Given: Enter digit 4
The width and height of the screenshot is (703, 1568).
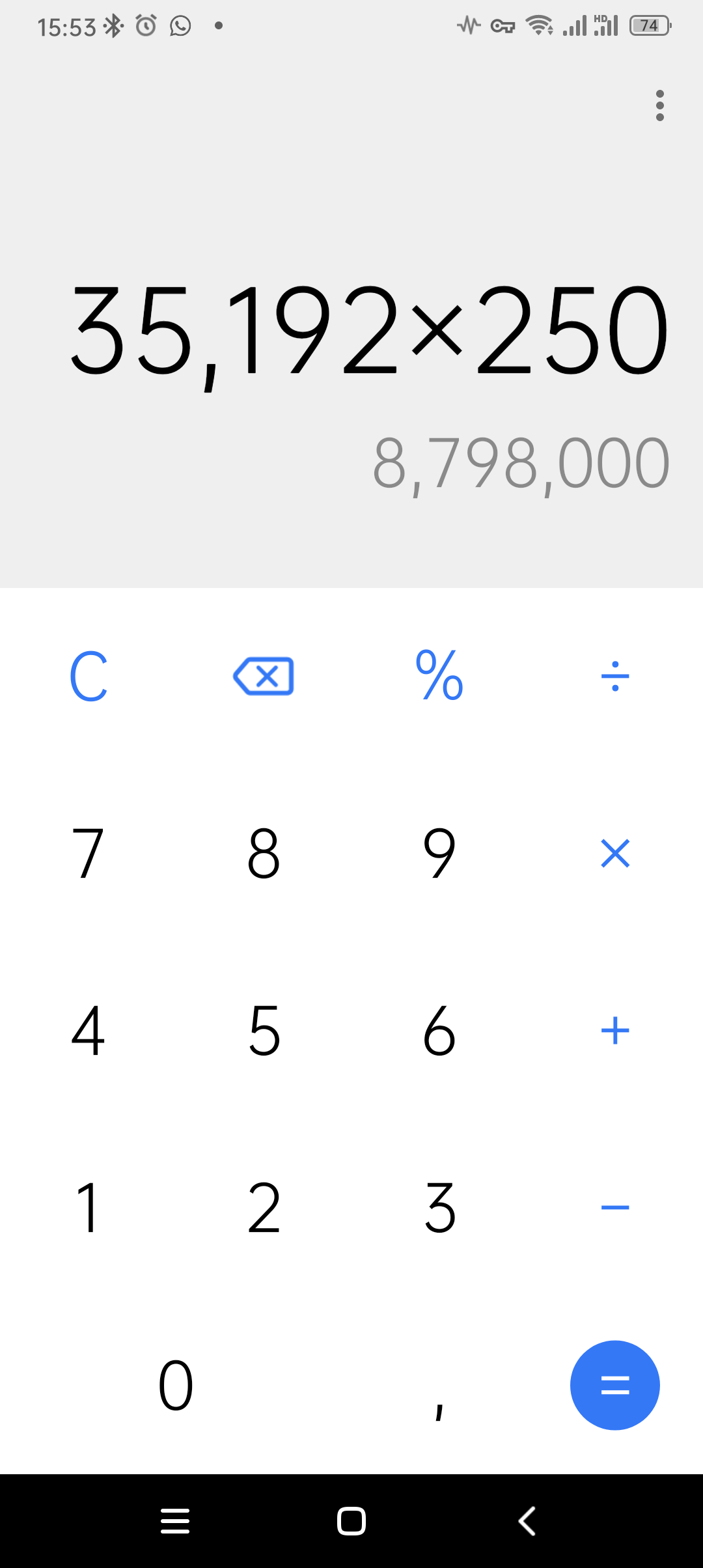Looking at the screenshot, I should [89, 1031].
